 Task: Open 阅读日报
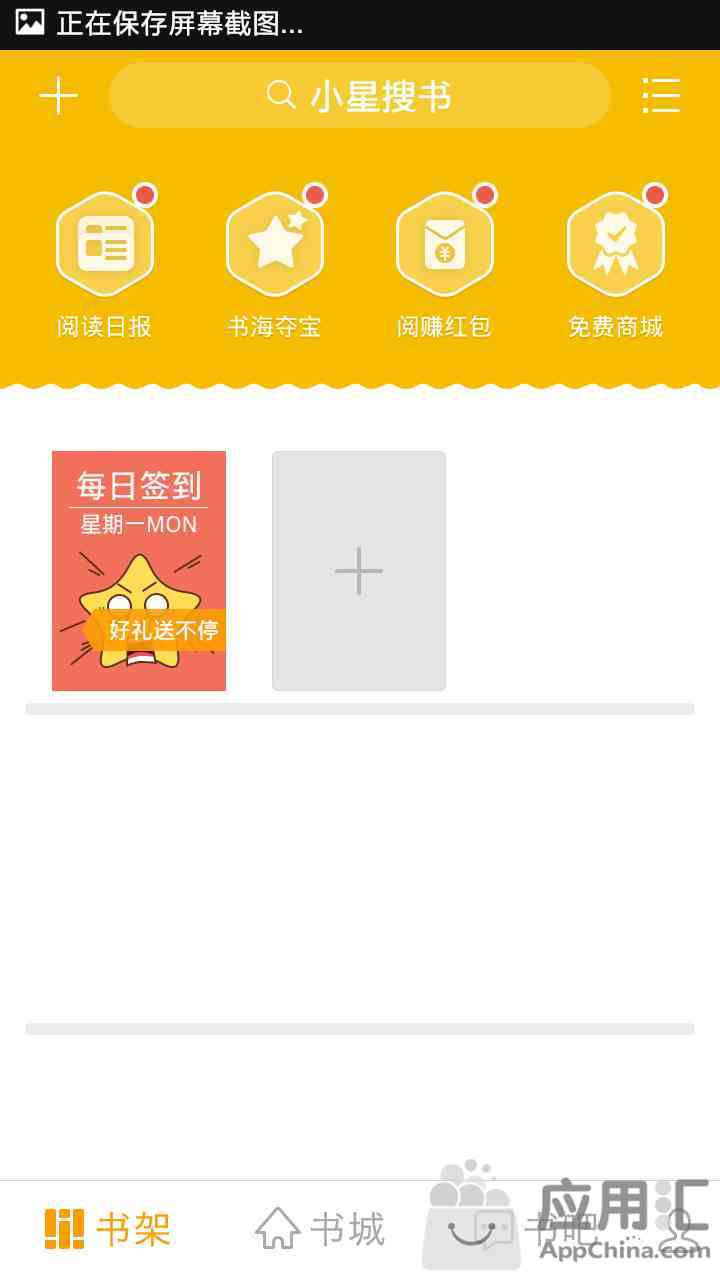(105, 264)
